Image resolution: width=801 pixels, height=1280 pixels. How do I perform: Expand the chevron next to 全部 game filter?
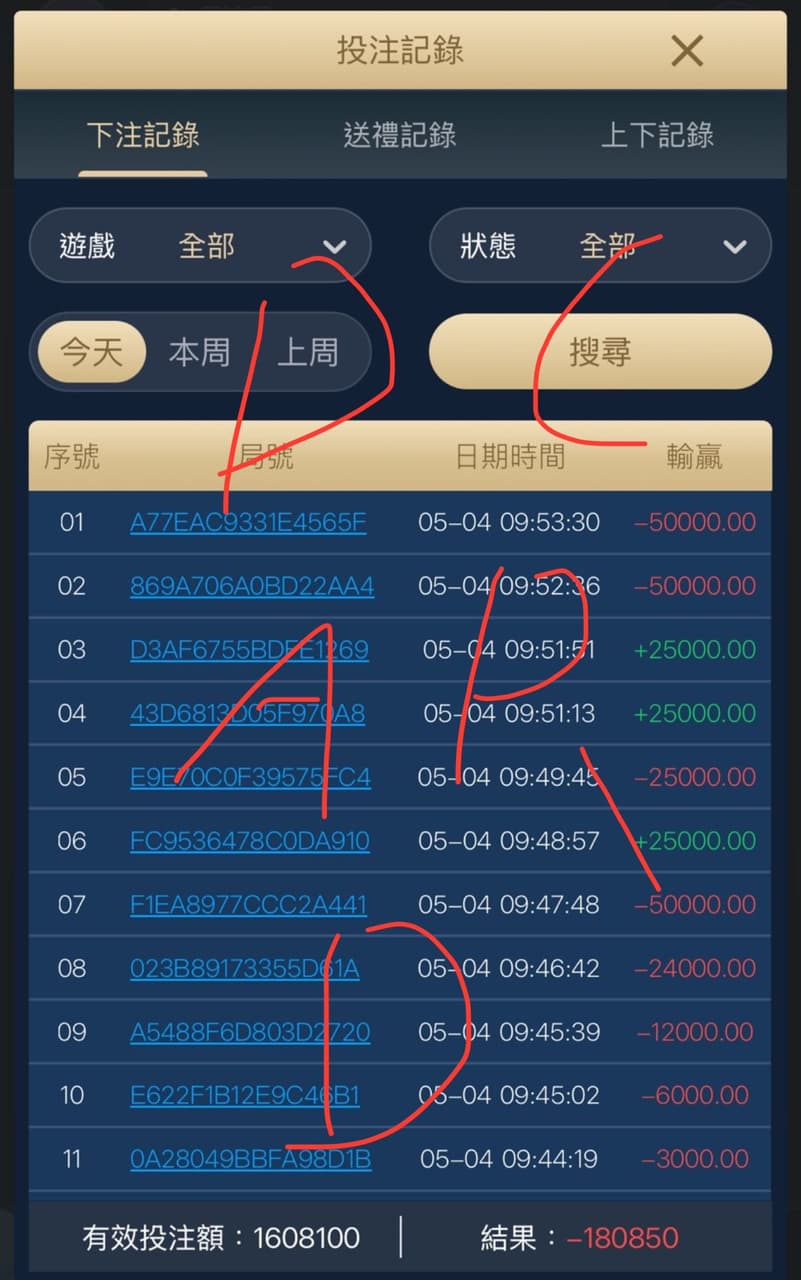(x=336, y=245)
